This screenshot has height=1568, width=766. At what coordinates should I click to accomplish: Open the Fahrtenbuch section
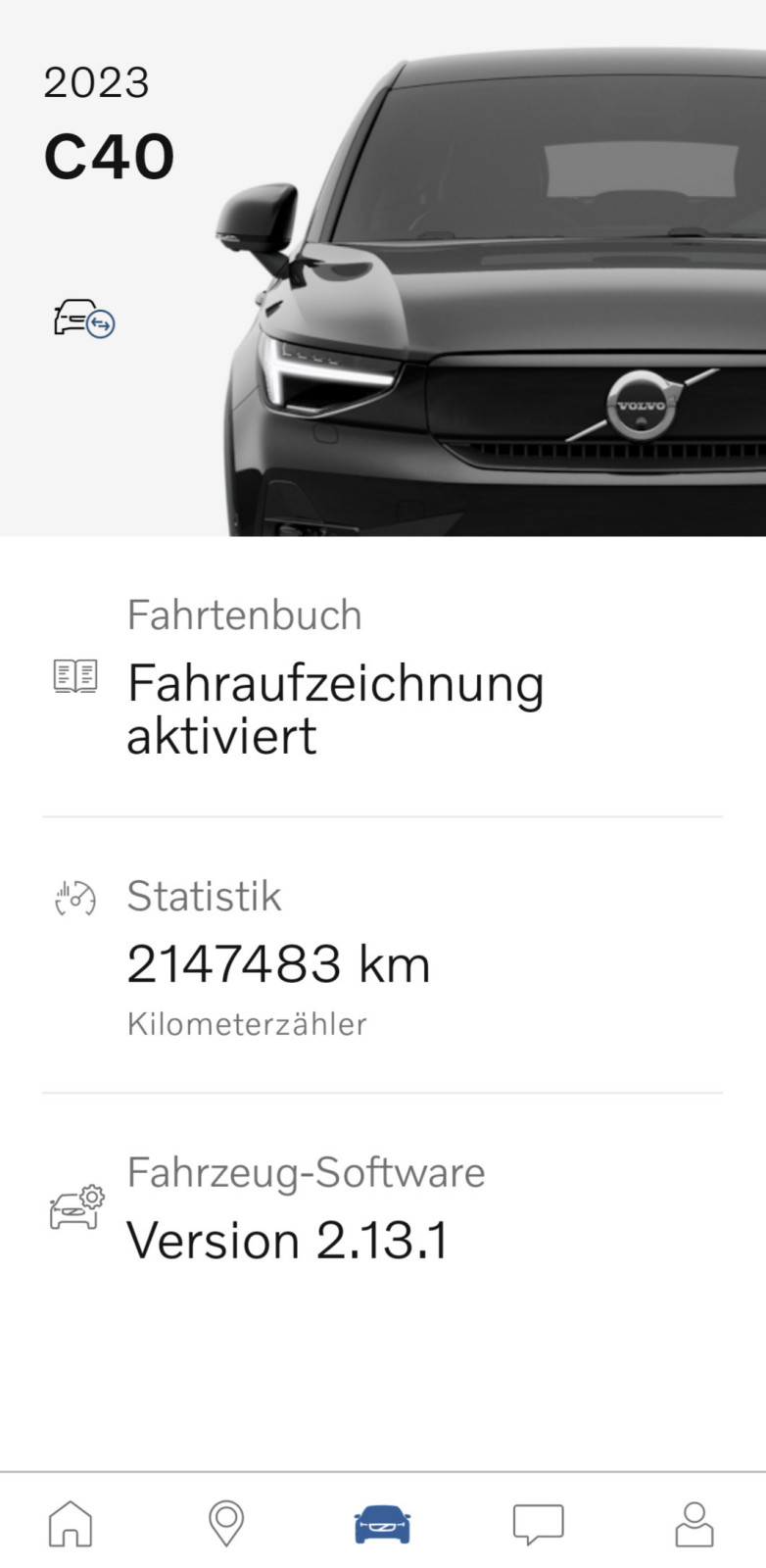click(x=244, y=613)
